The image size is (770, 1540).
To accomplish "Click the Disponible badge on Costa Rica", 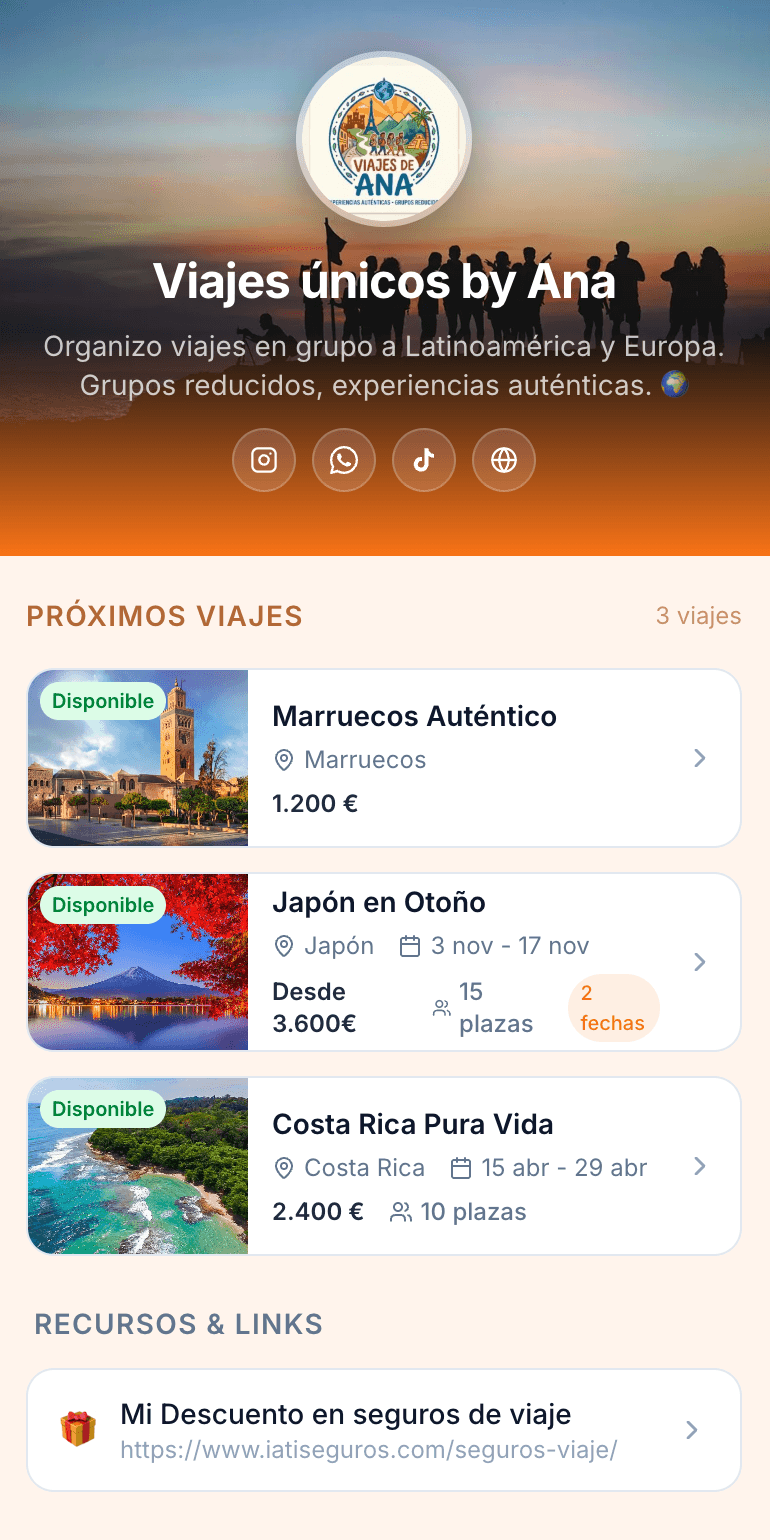I will 102,1109.
